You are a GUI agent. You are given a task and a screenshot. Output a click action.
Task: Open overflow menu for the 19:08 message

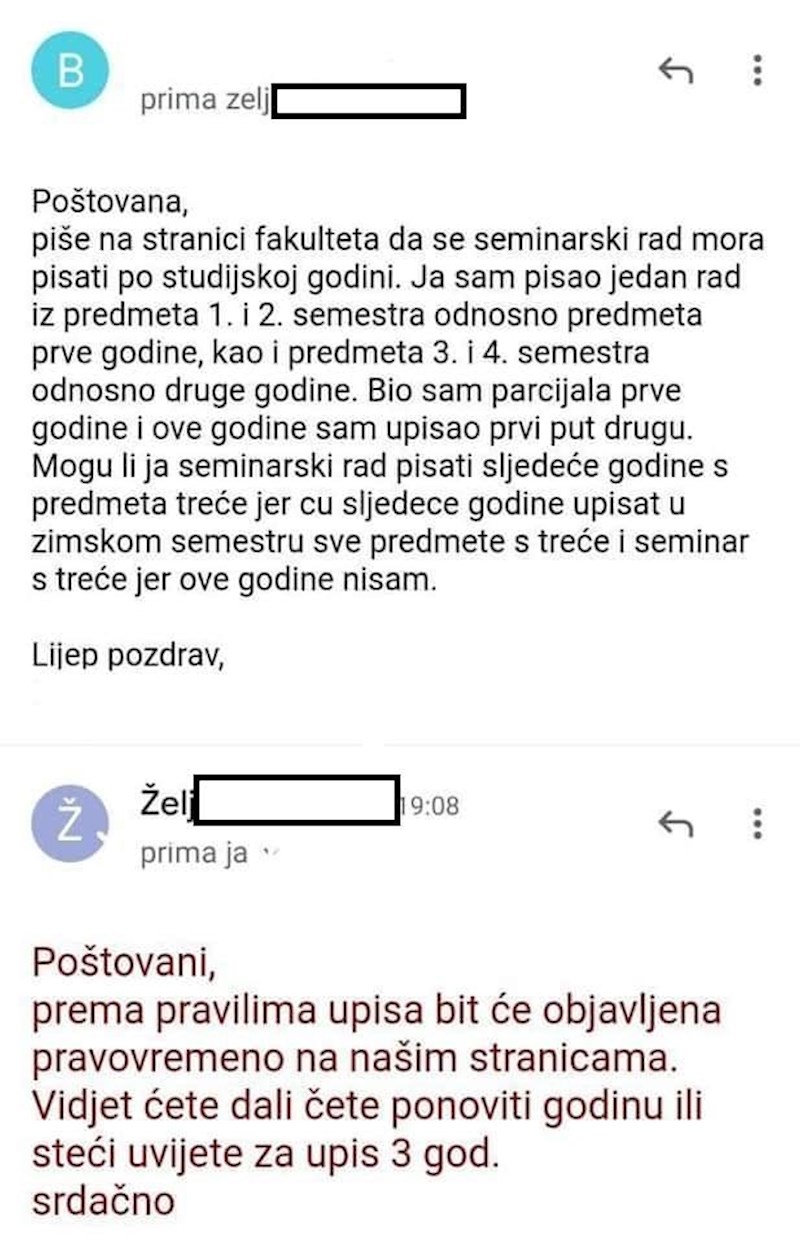click(x=757, y=823)
